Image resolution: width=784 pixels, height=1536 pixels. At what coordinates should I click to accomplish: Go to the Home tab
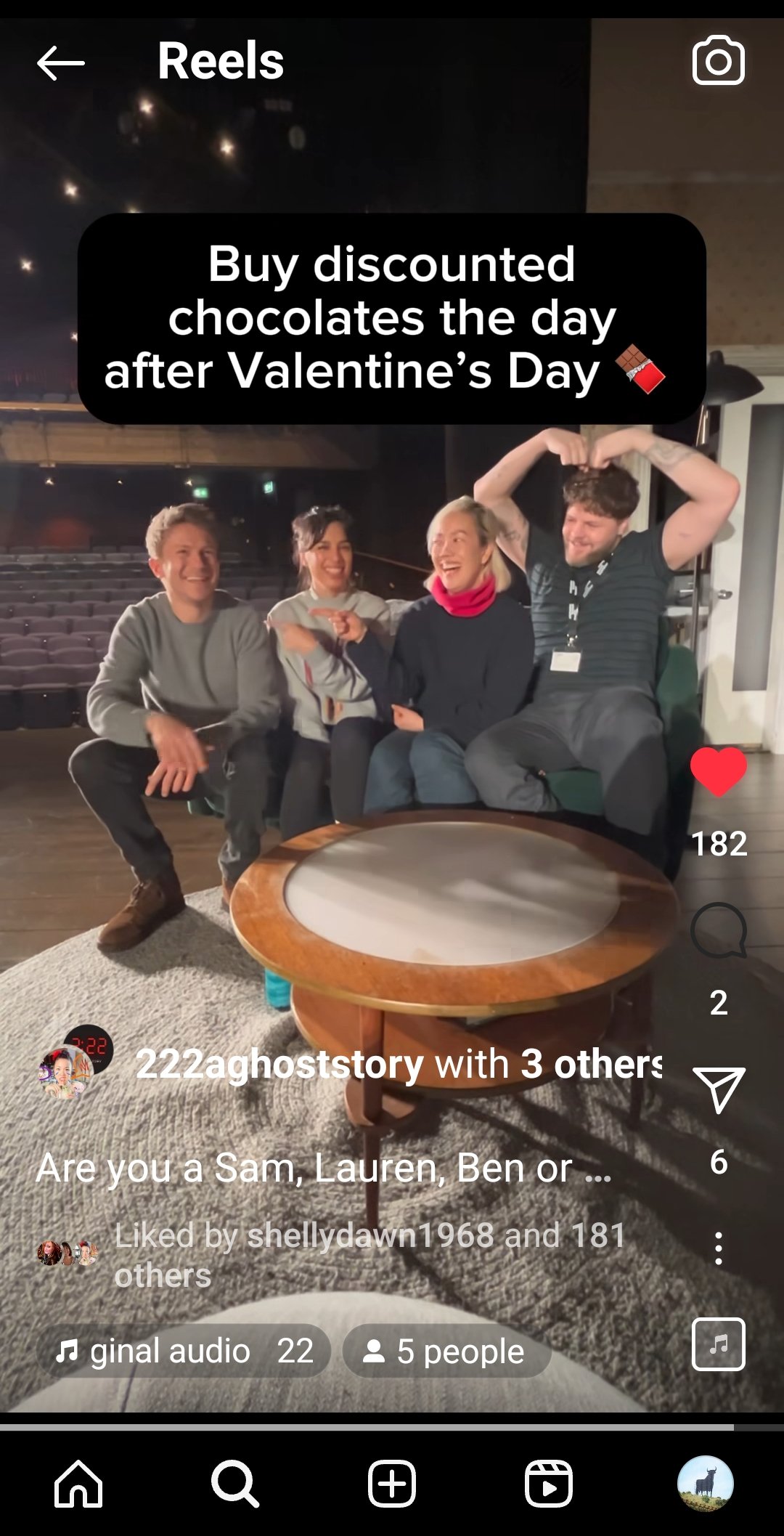pos(78,1484)
